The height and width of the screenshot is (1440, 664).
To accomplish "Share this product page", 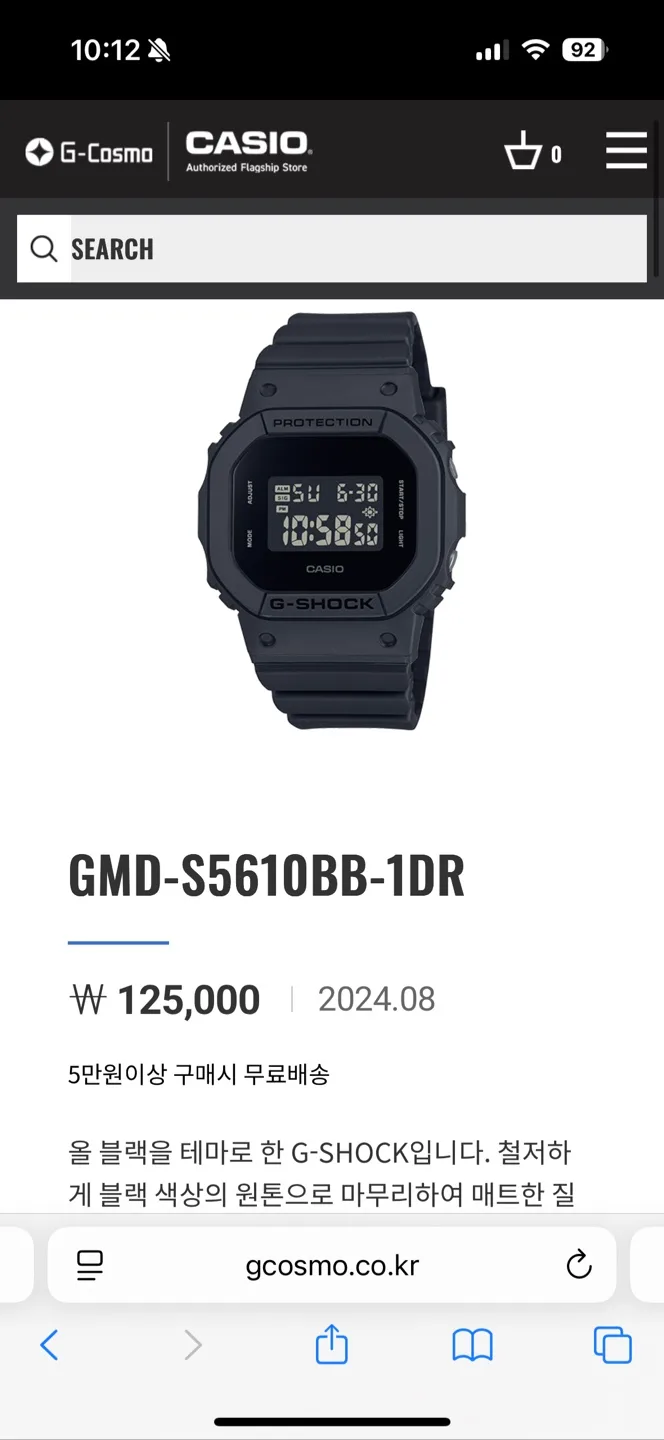I will click(x=332, y=1345).
